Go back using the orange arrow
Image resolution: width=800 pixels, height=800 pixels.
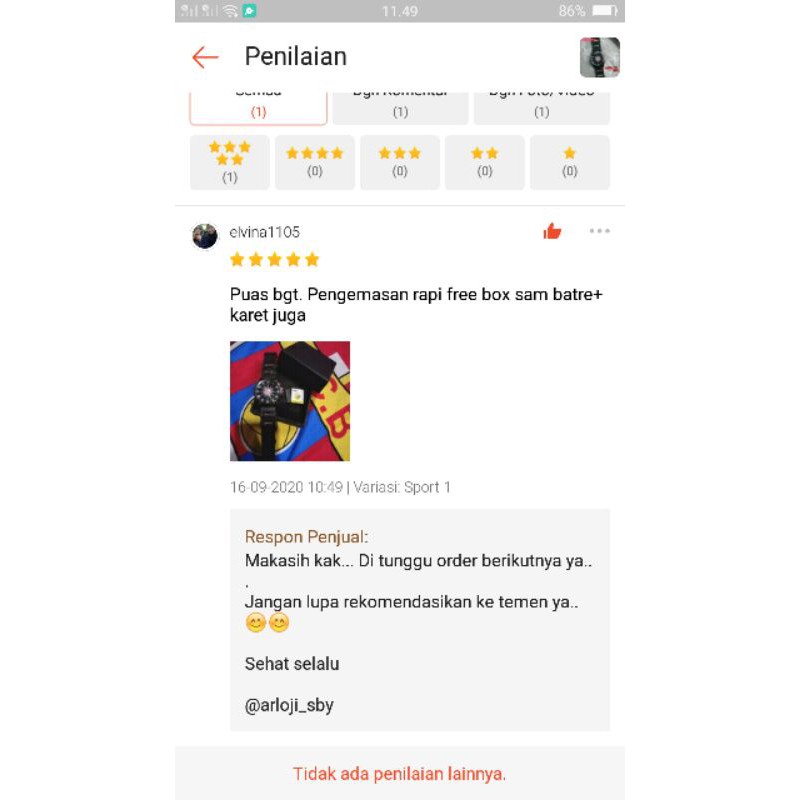[x=205, y=57]
